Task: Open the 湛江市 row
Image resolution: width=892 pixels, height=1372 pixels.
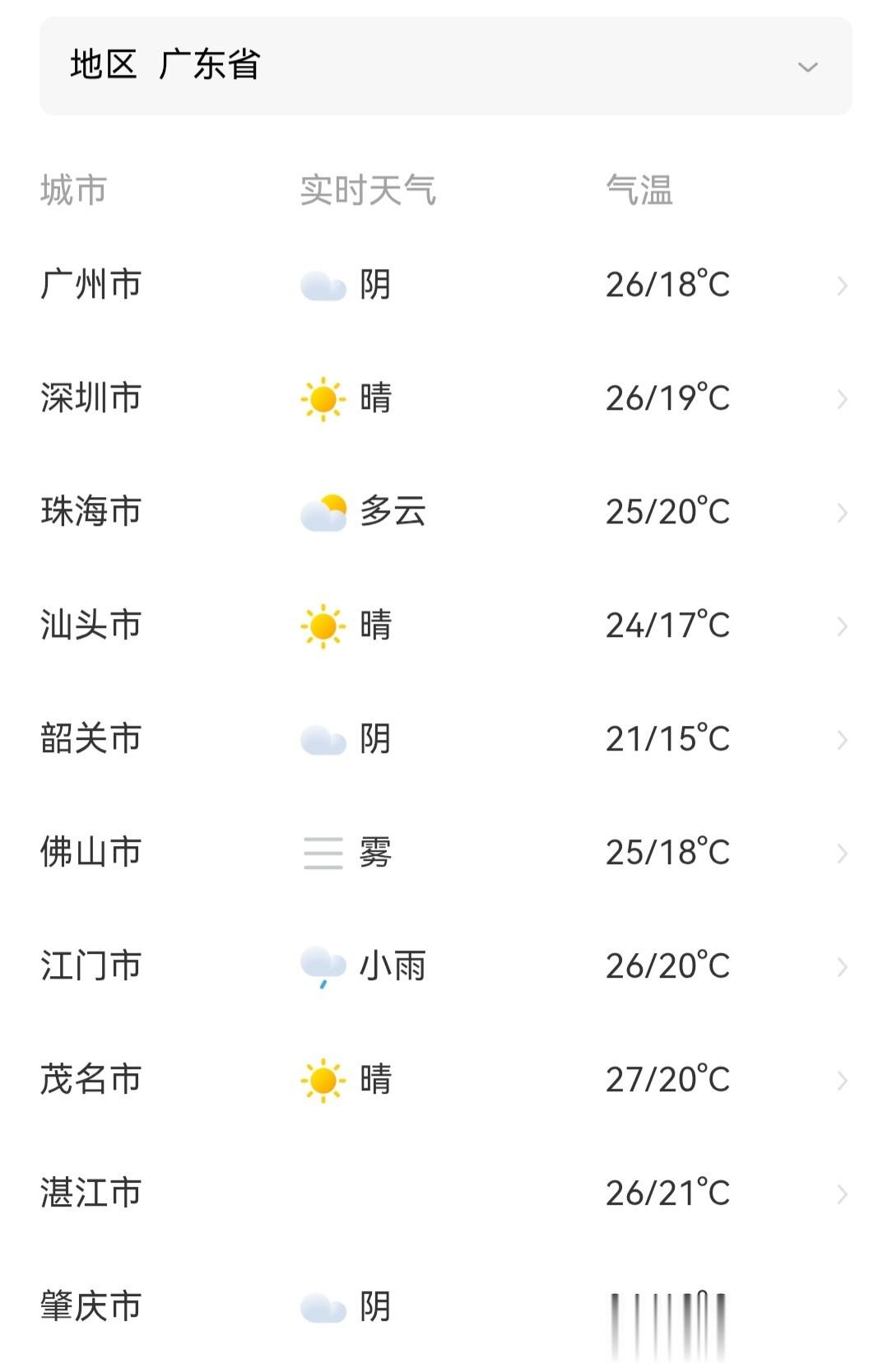Action: (445, 1193)
